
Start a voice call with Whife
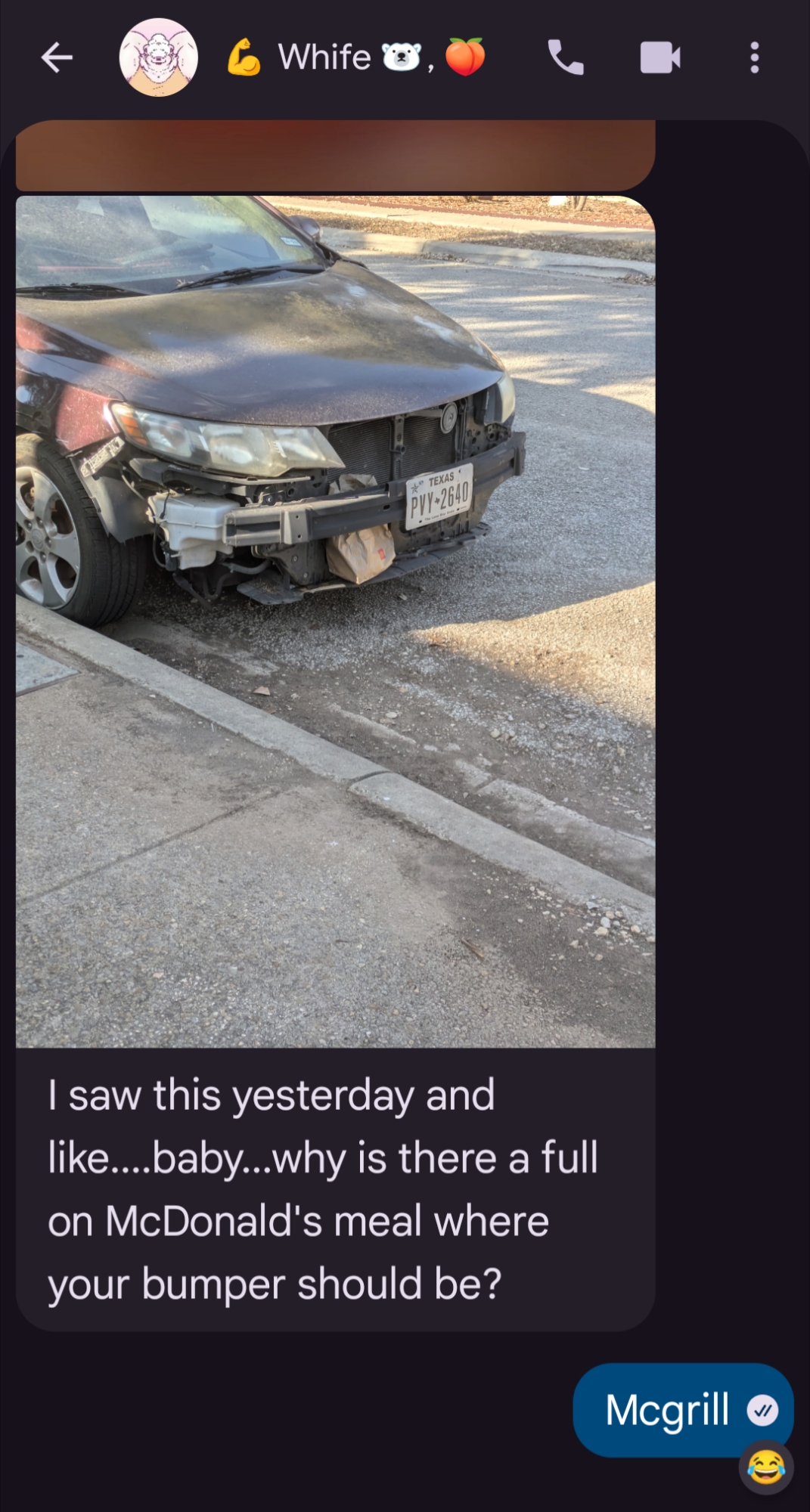tap(566, 57)
